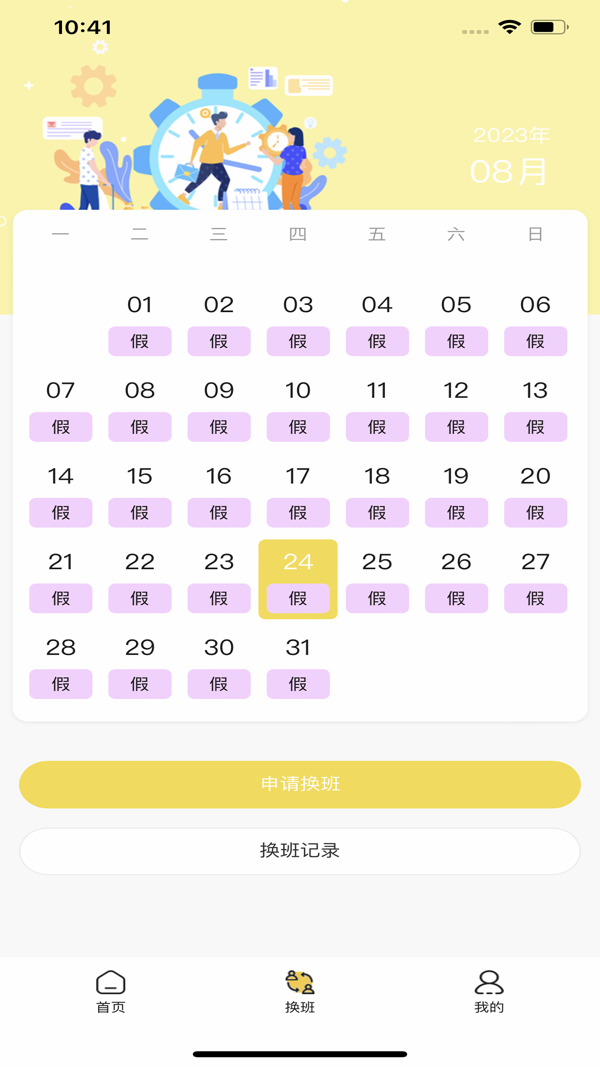The height and width of the screenshot is (1067, 600).
Task: Select August 01 on the calendar
Action: [x=140, y=322]
